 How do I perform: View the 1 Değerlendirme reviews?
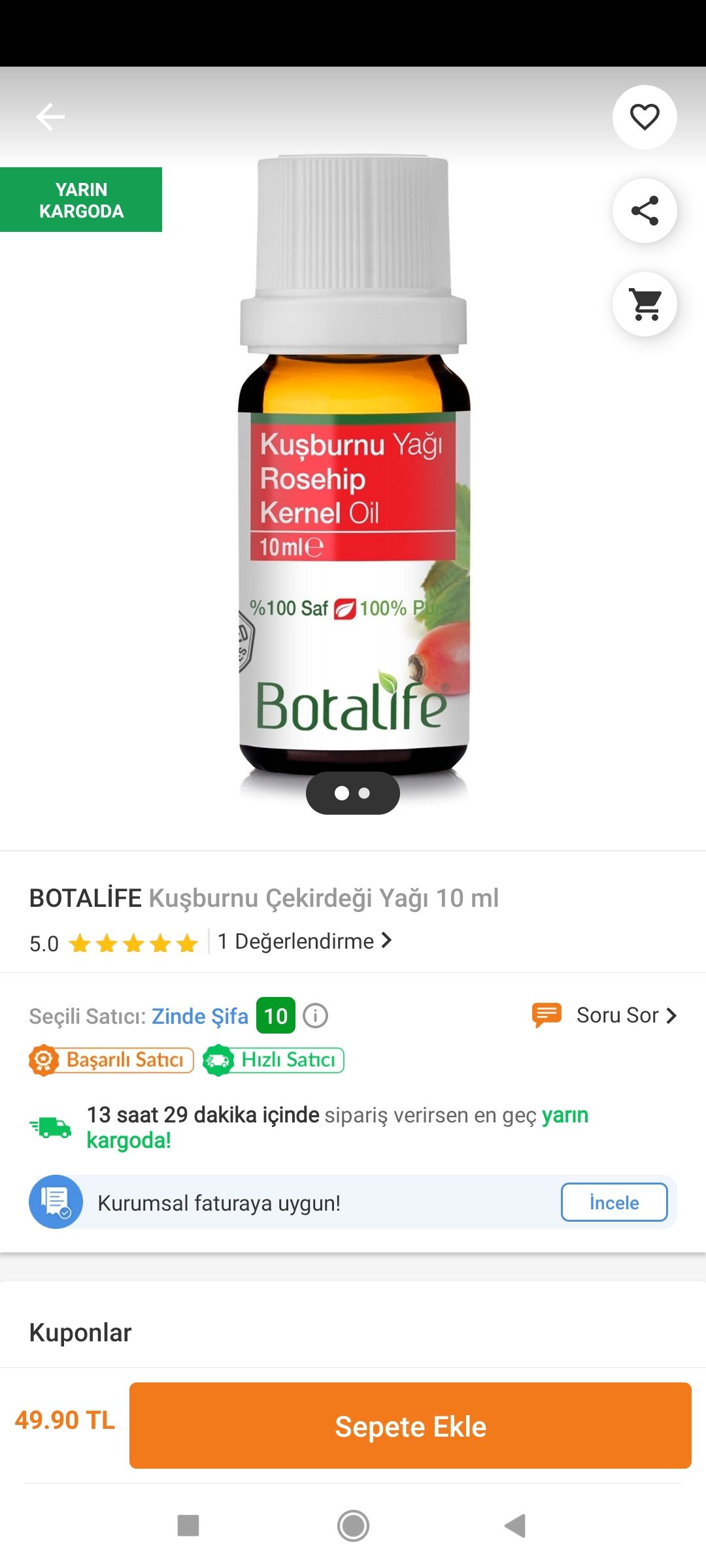tap(304, 941)
